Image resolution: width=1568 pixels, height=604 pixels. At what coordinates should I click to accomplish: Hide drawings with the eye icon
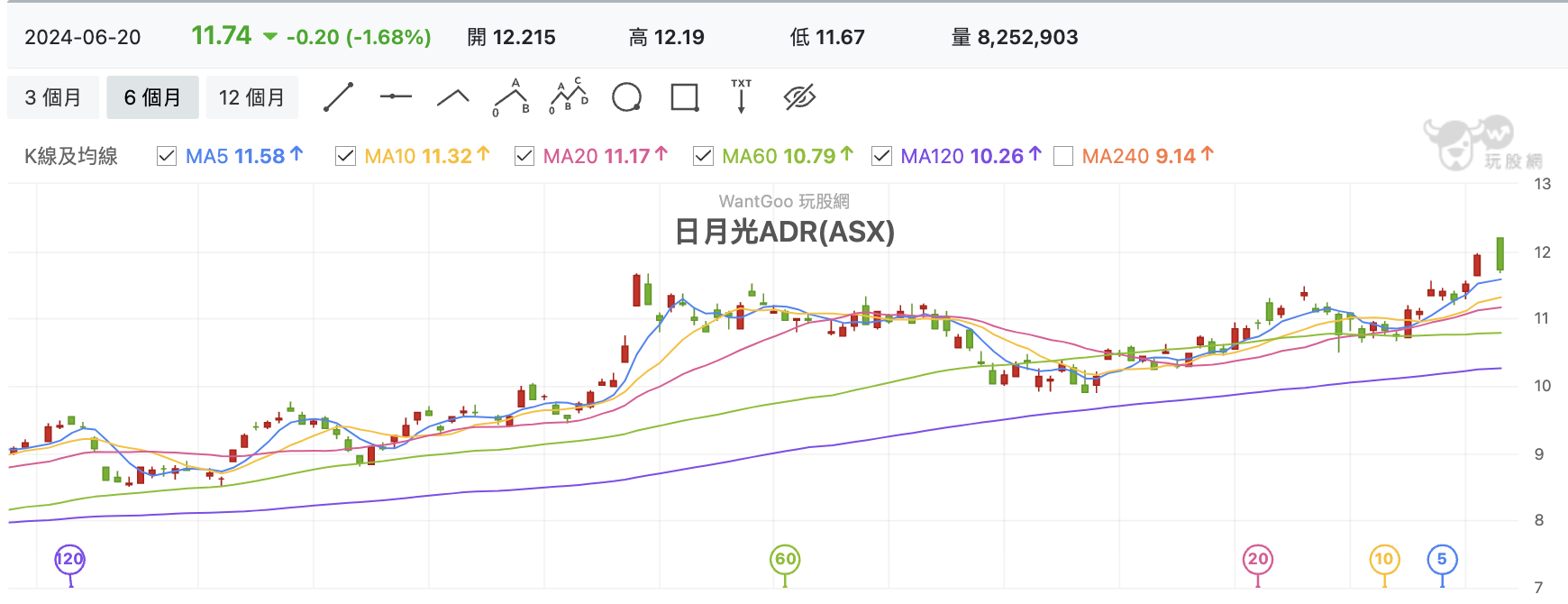tap(799, 97)
